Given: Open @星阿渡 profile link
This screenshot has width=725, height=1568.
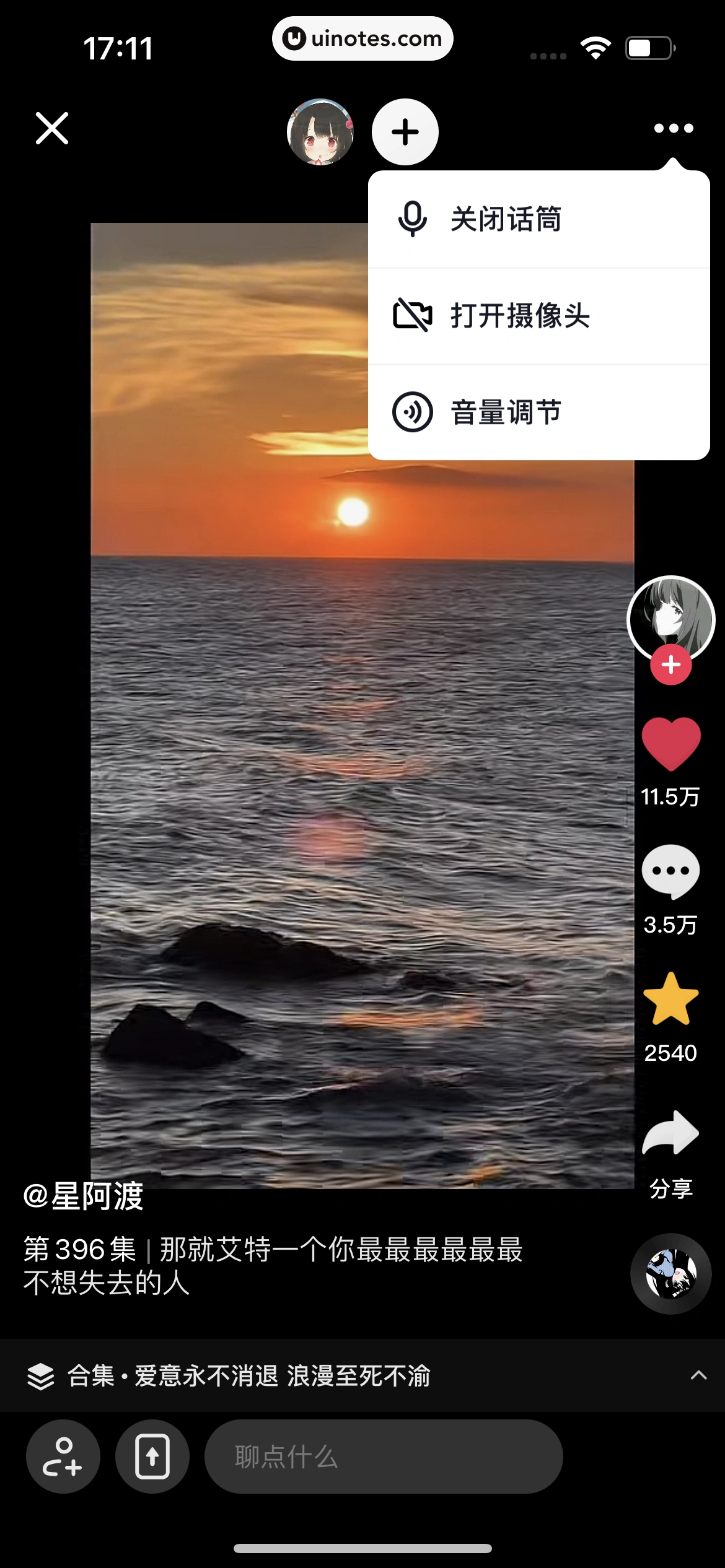Looking at the screenshot, I should (x=85, y=1195).
